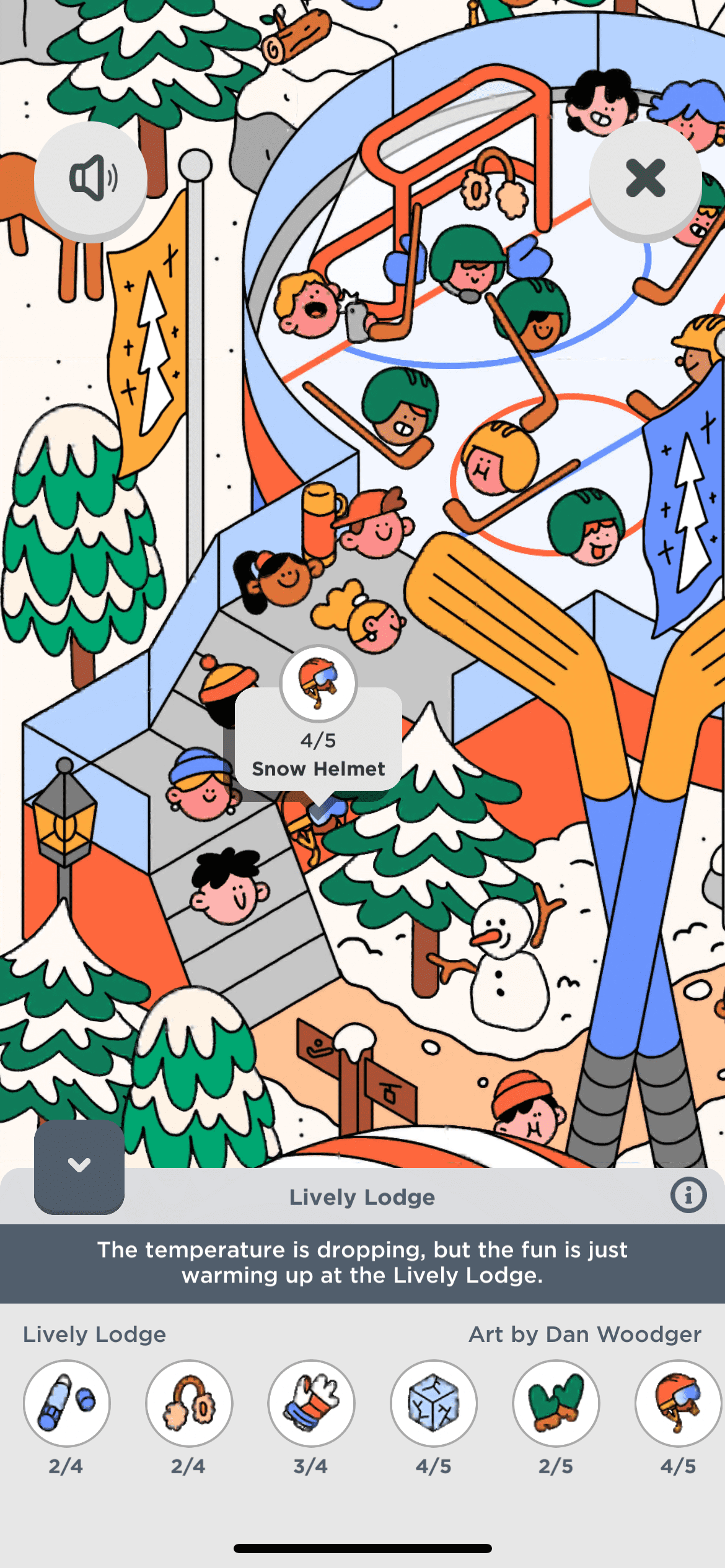Select the earmuffs item to find
This screenshot has height=1568, width=725.
tap(189, 1403)
